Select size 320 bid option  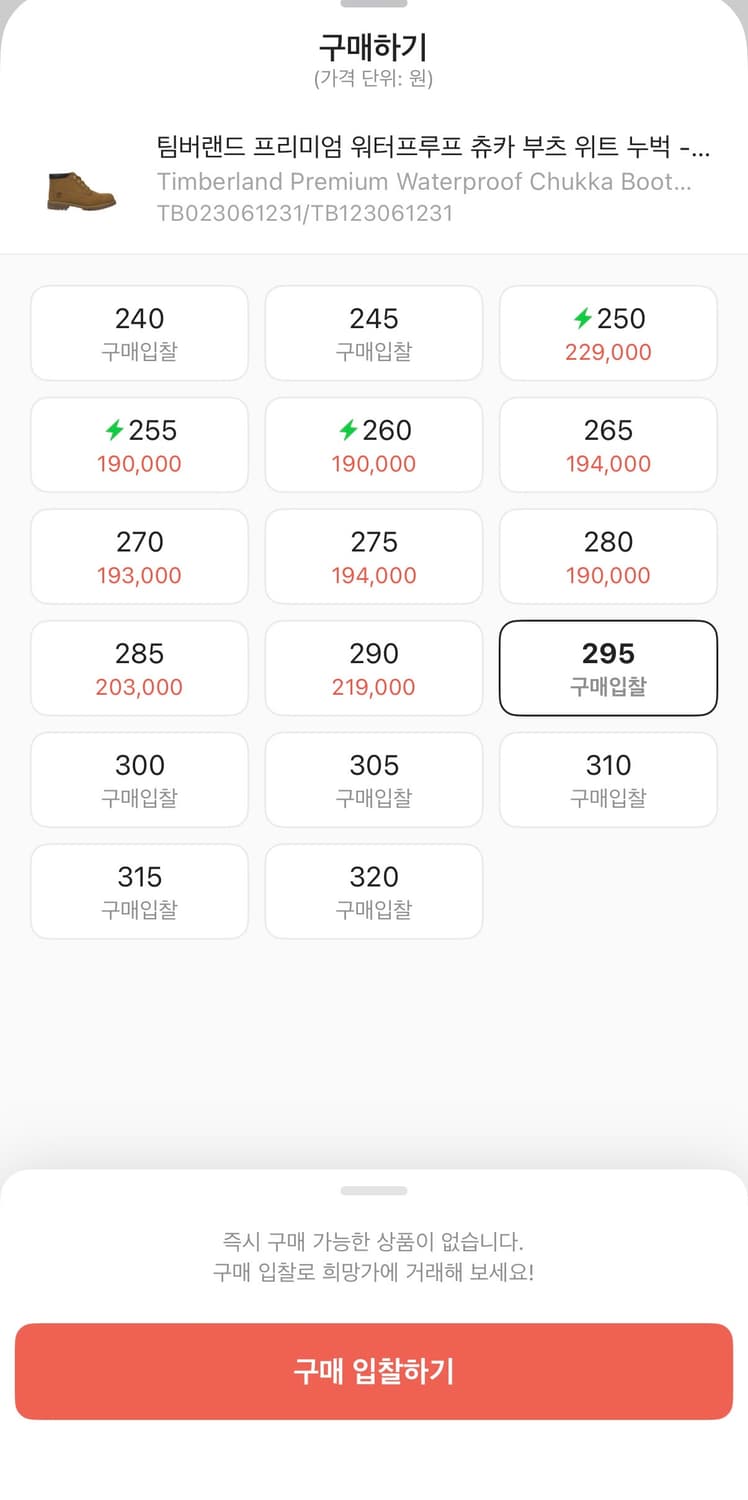click(373, 891)
